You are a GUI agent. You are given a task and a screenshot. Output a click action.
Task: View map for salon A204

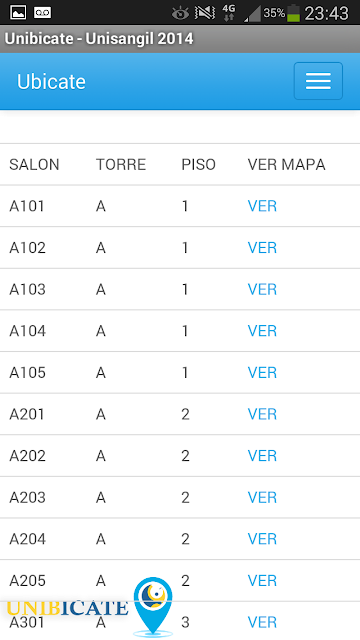click(262, 539)
